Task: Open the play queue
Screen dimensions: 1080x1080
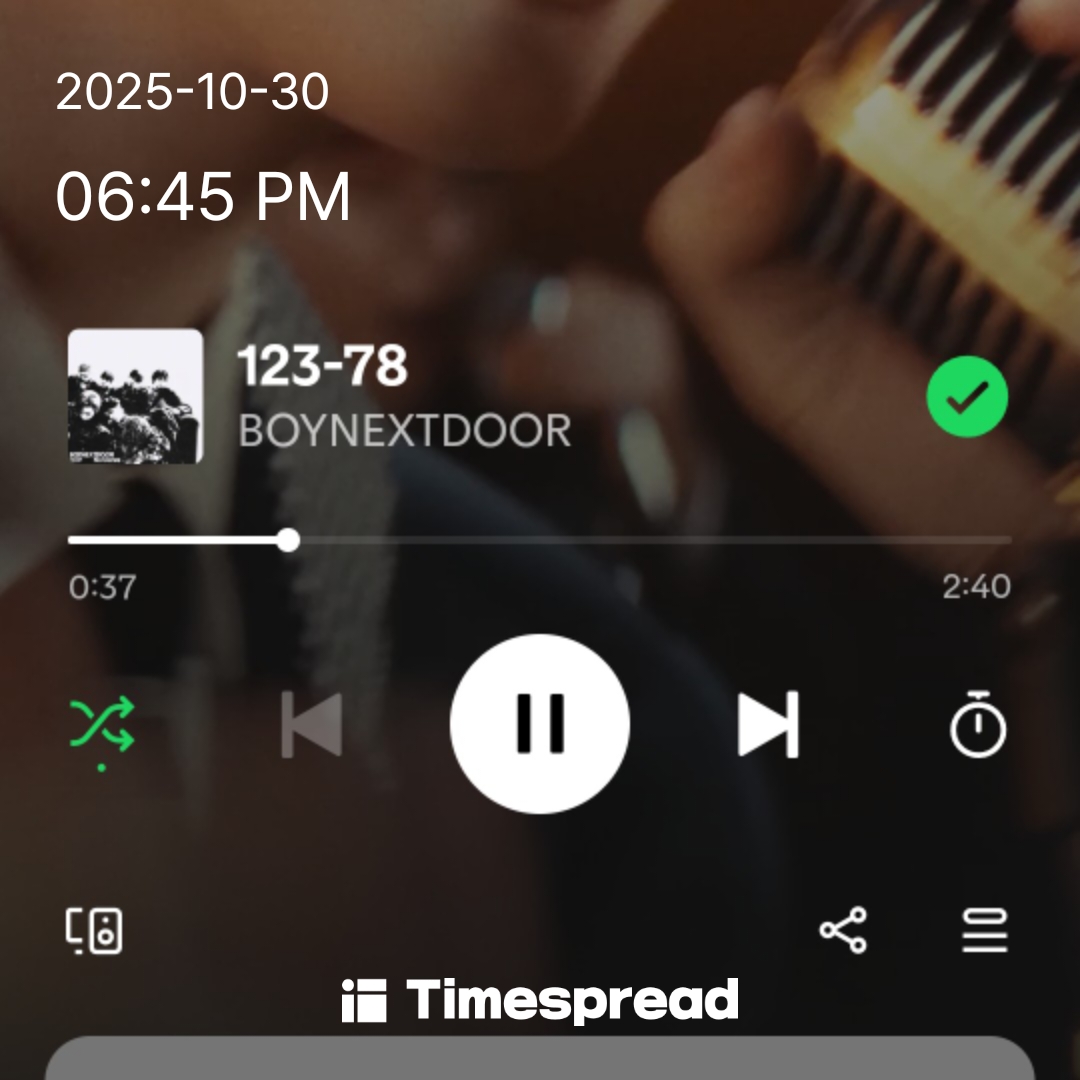Action: pos(985,931)
